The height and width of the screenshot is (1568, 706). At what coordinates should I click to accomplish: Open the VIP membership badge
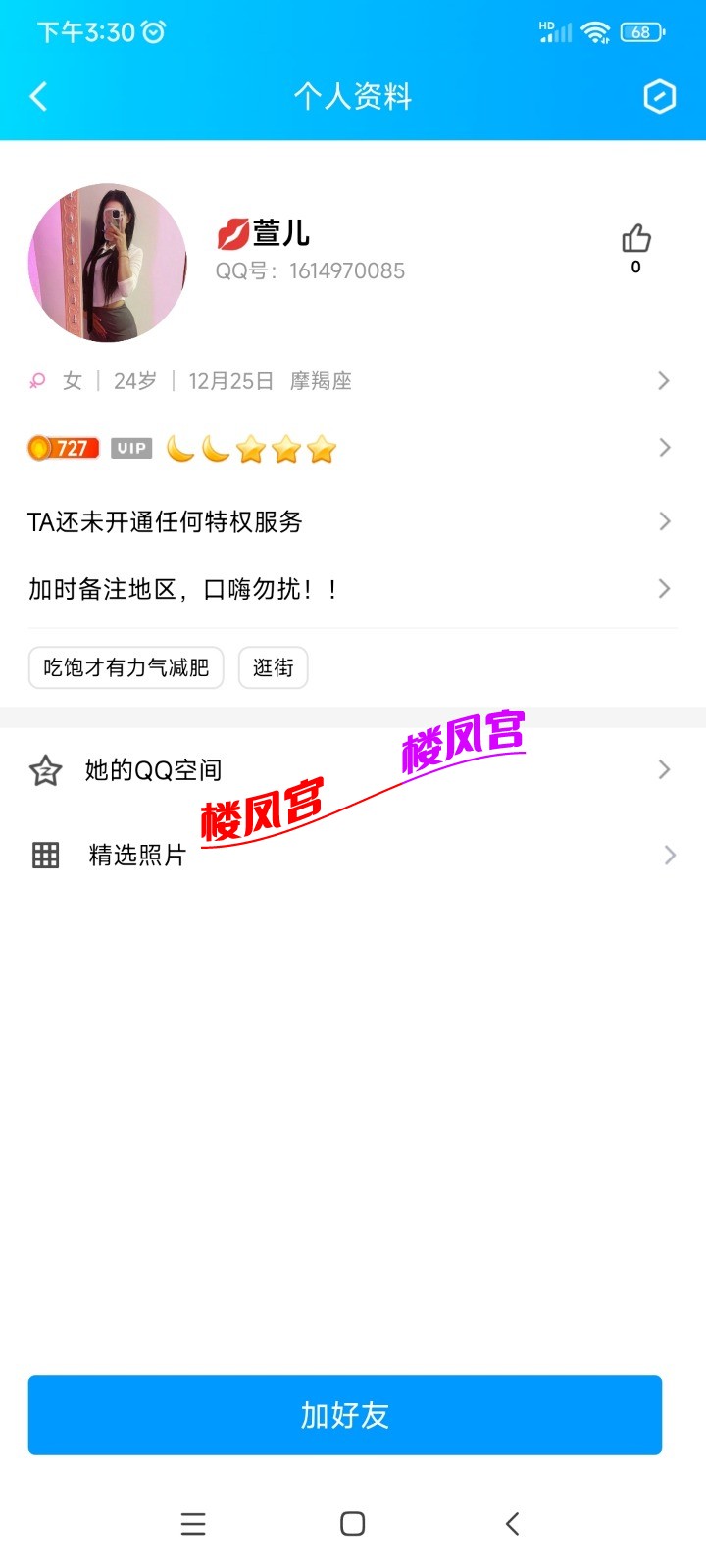click(x=130, y=448)
